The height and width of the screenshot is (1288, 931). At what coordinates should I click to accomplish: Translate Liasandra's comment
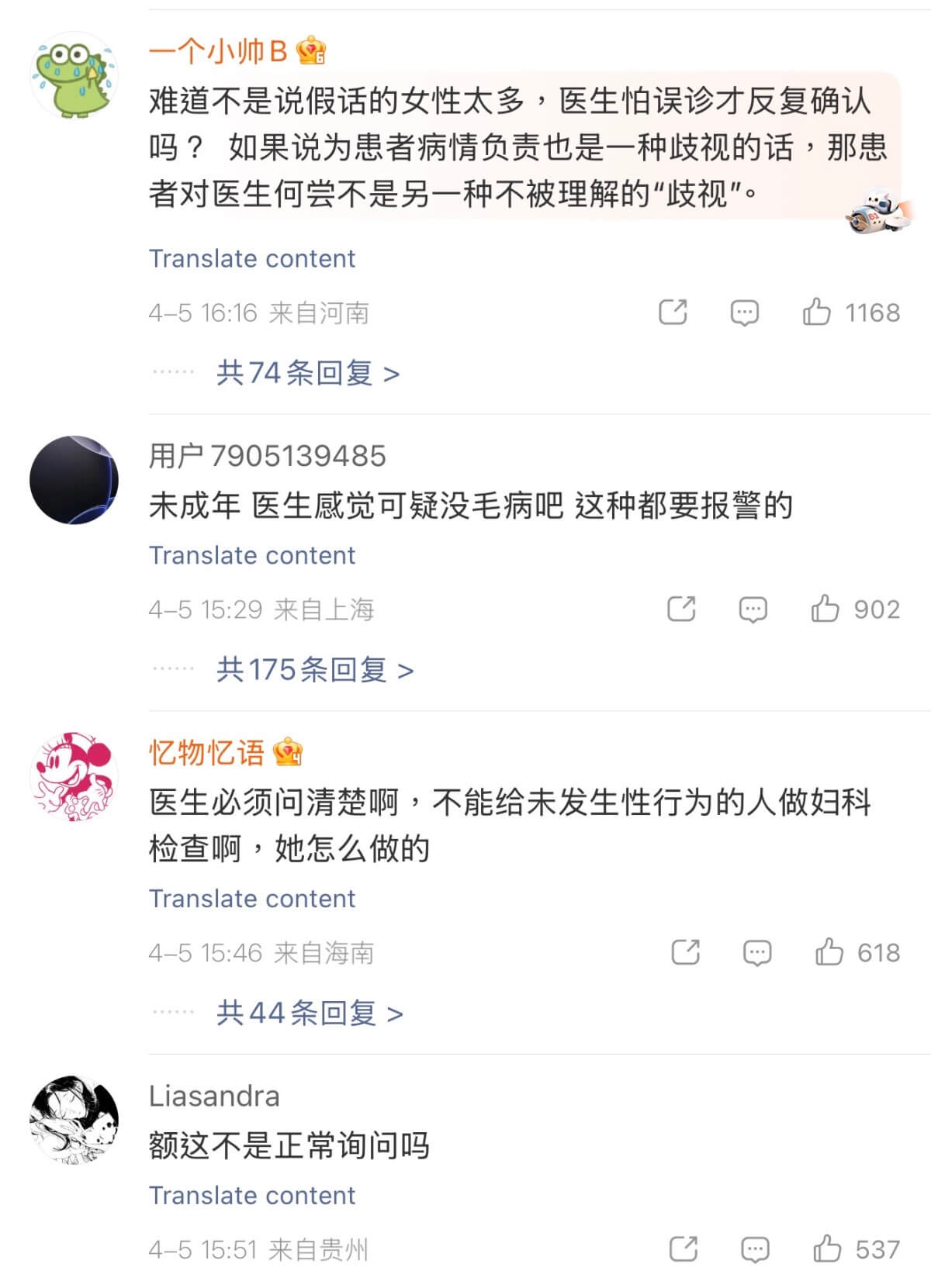click(251, 1196)
